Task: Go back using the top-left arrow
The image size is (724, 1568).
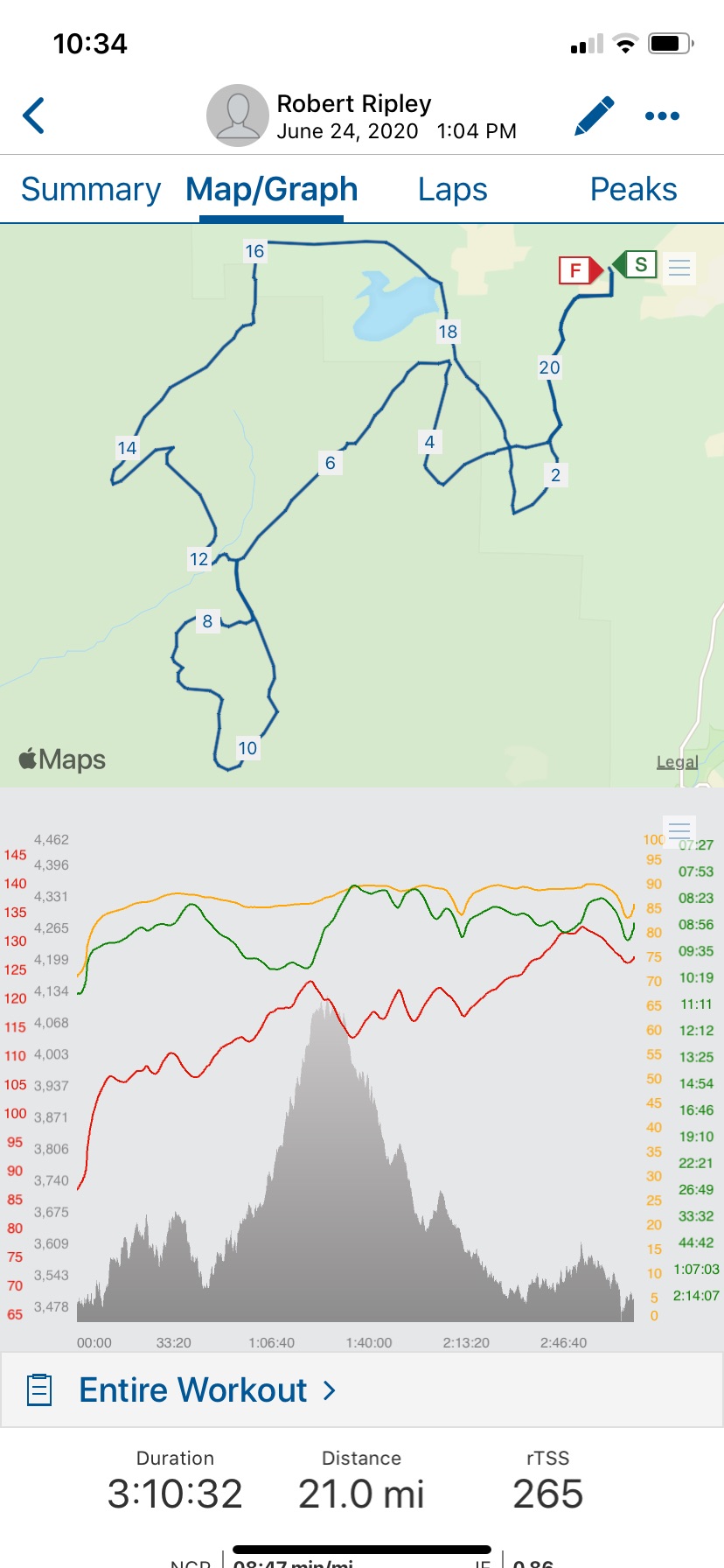Action: pyautogui.click(x=33, y=115)
